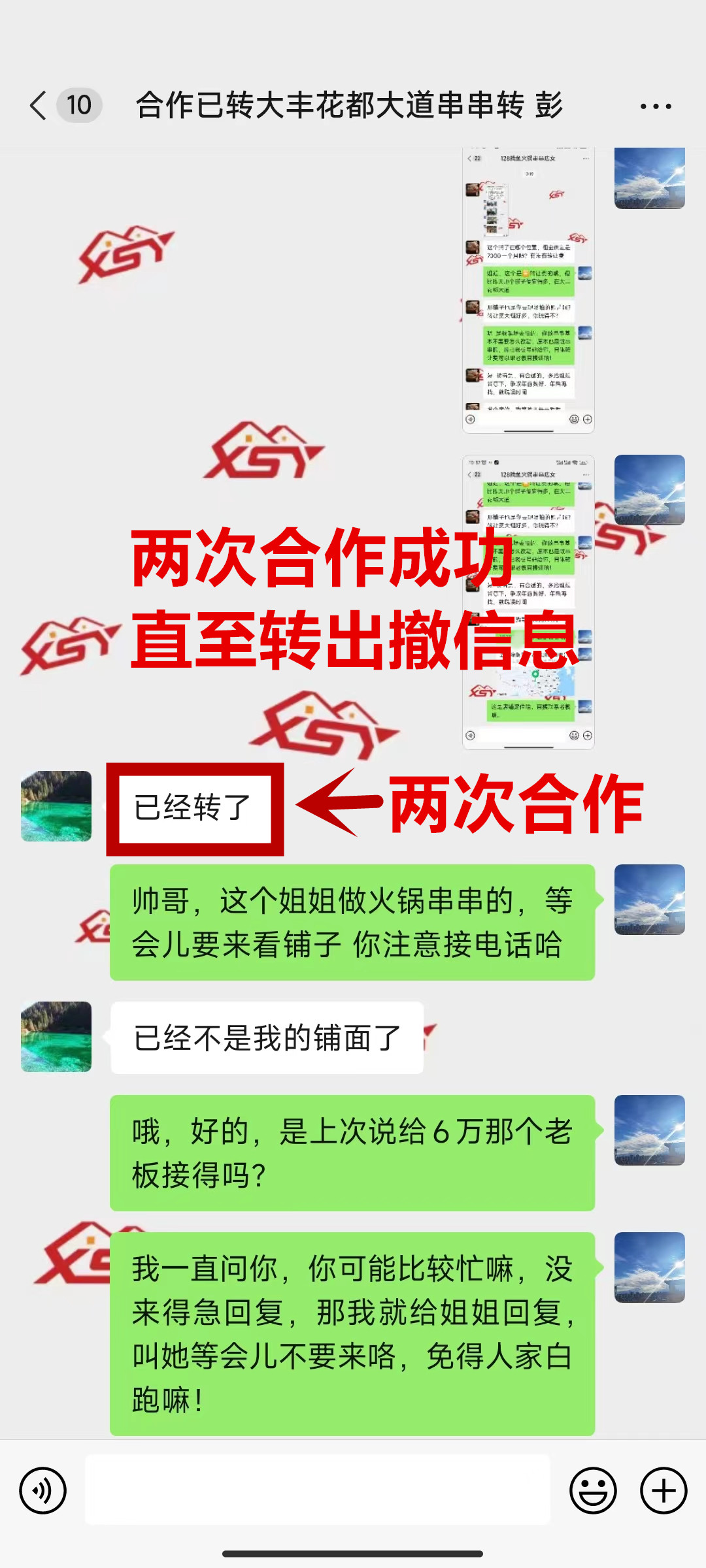Open the chat info overflow menu
The image size is (706, 1568).
click(x=655, y=106)
